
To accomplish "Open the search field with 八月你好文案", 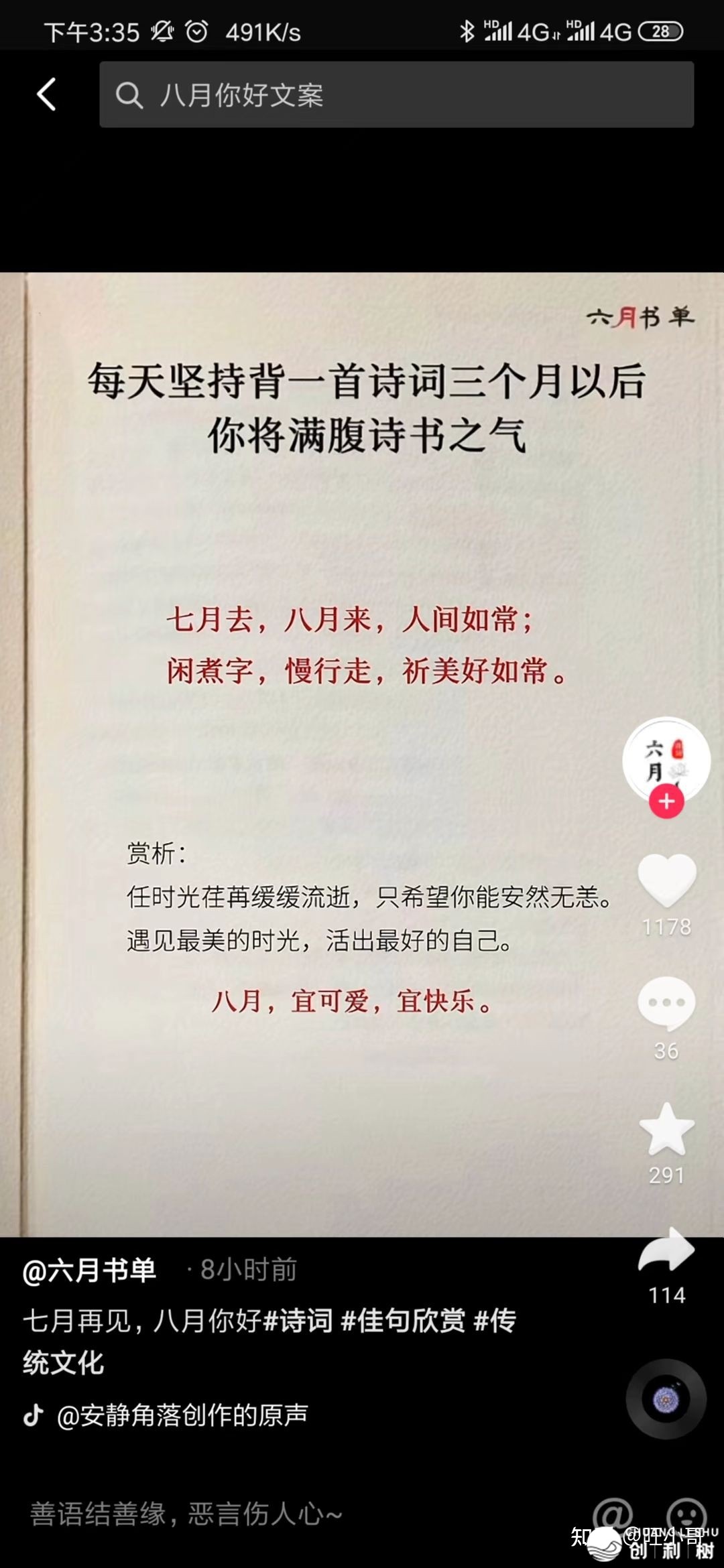I will point(396,94).
